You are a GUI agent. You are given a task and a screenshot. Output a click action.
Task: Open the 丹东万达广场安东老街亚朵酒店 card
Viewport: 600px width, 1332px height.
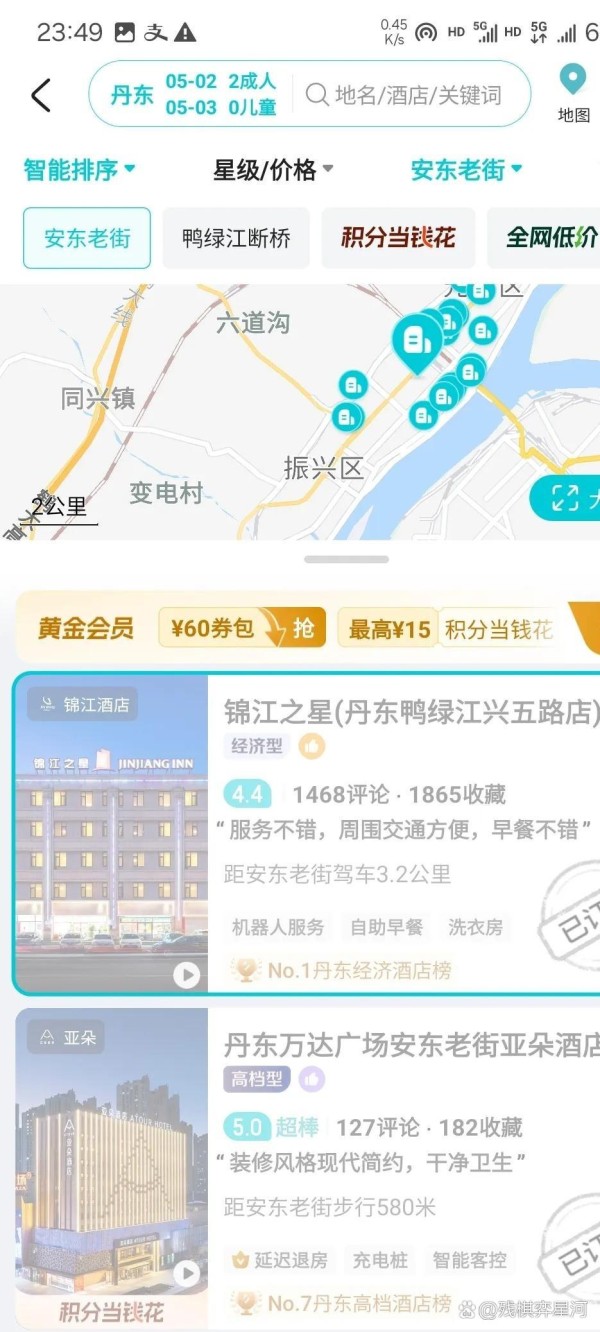306,1166
